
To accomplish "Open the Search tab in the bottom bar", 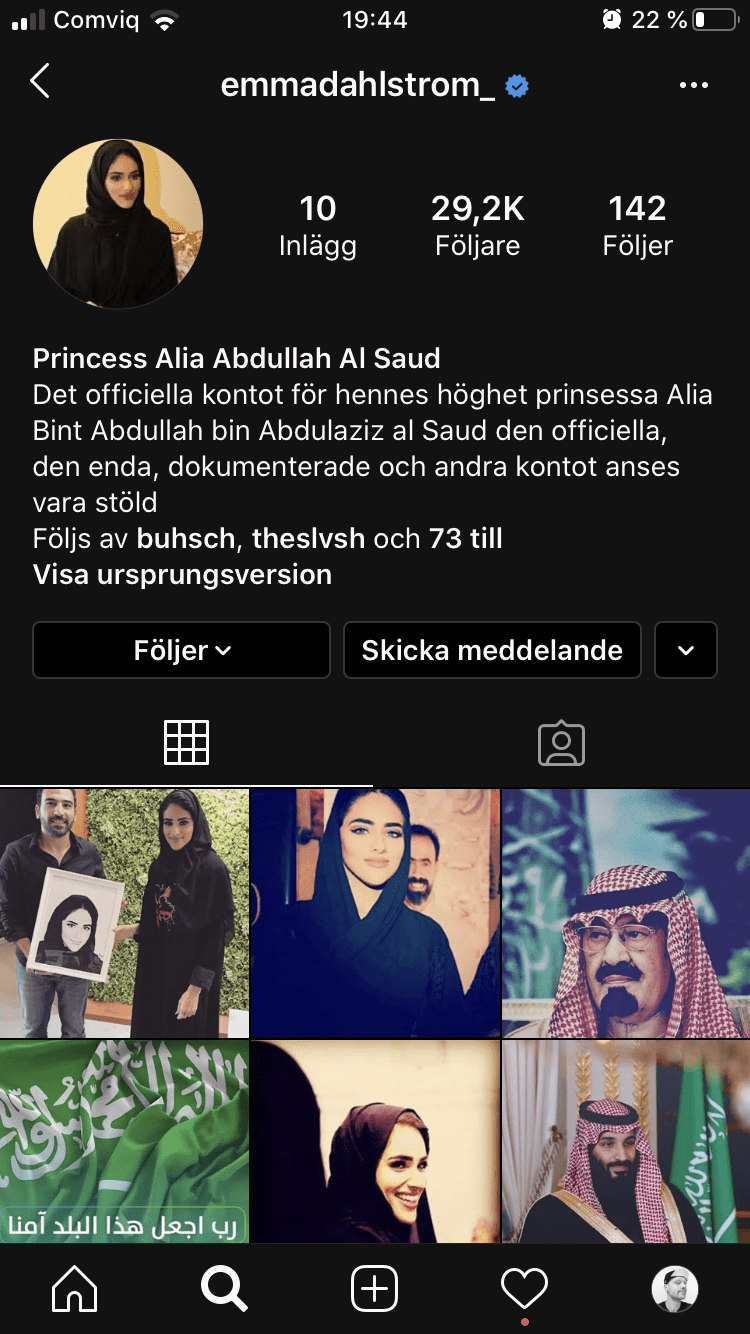I will pyautogui.click(x=224, y=1289).
